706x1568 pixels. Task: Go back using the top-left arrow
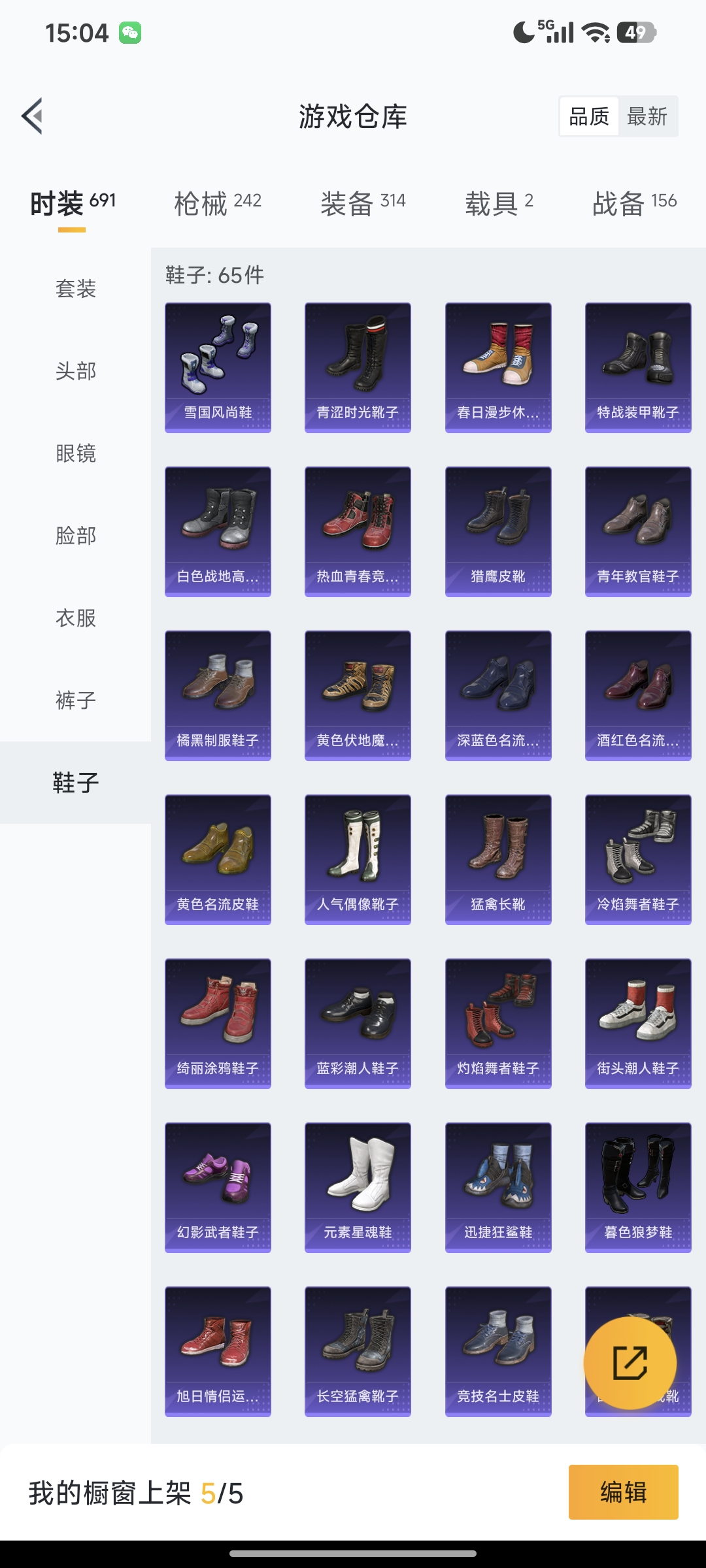coord(33,116)
